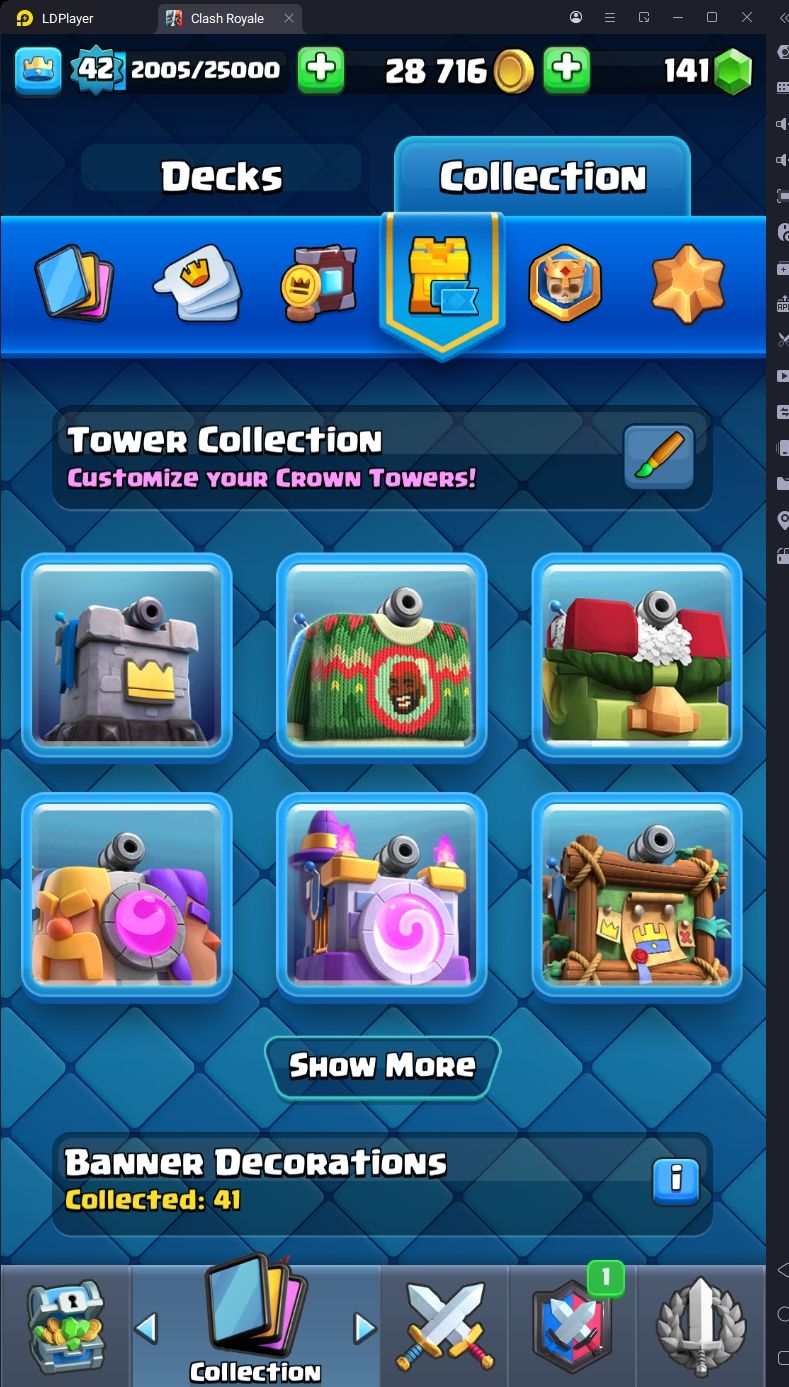
Task: Open the Shop chest tab
Action: [65, 1326]
